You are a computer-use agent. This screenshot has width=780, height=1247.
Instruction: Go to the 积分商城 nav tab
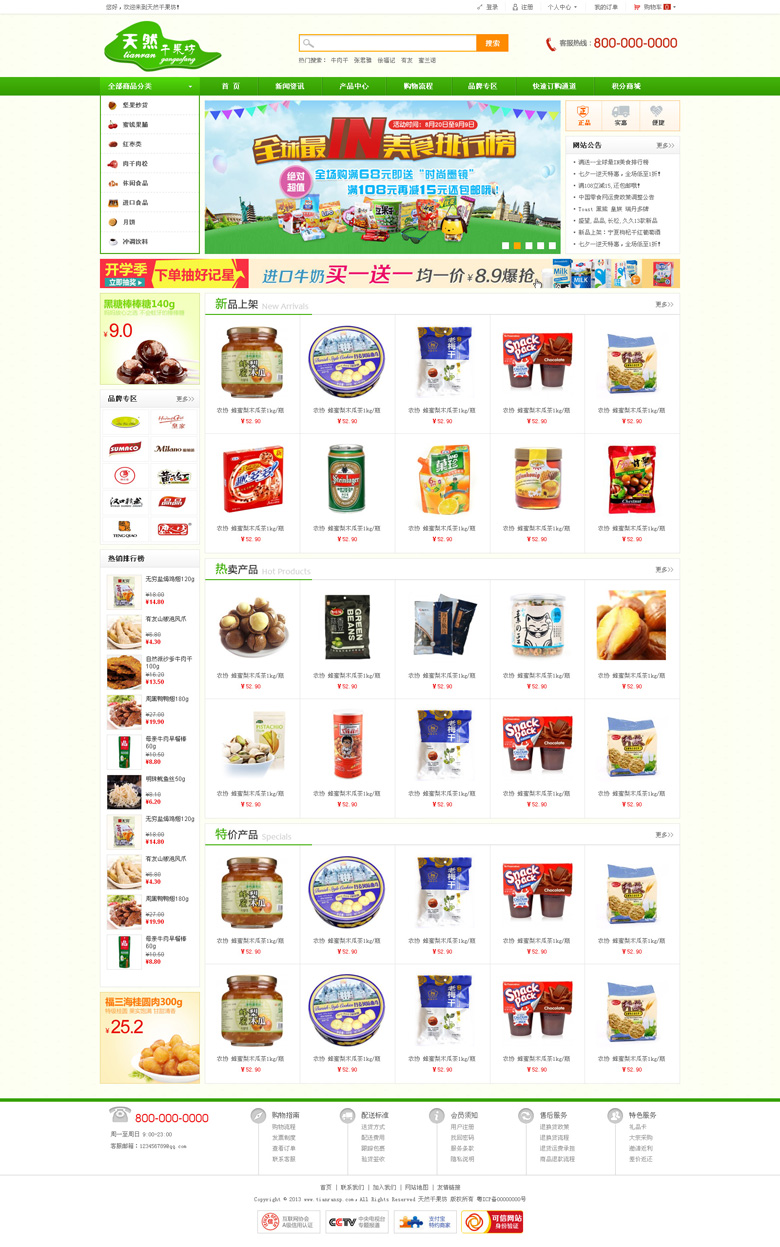tap(626, 86)
